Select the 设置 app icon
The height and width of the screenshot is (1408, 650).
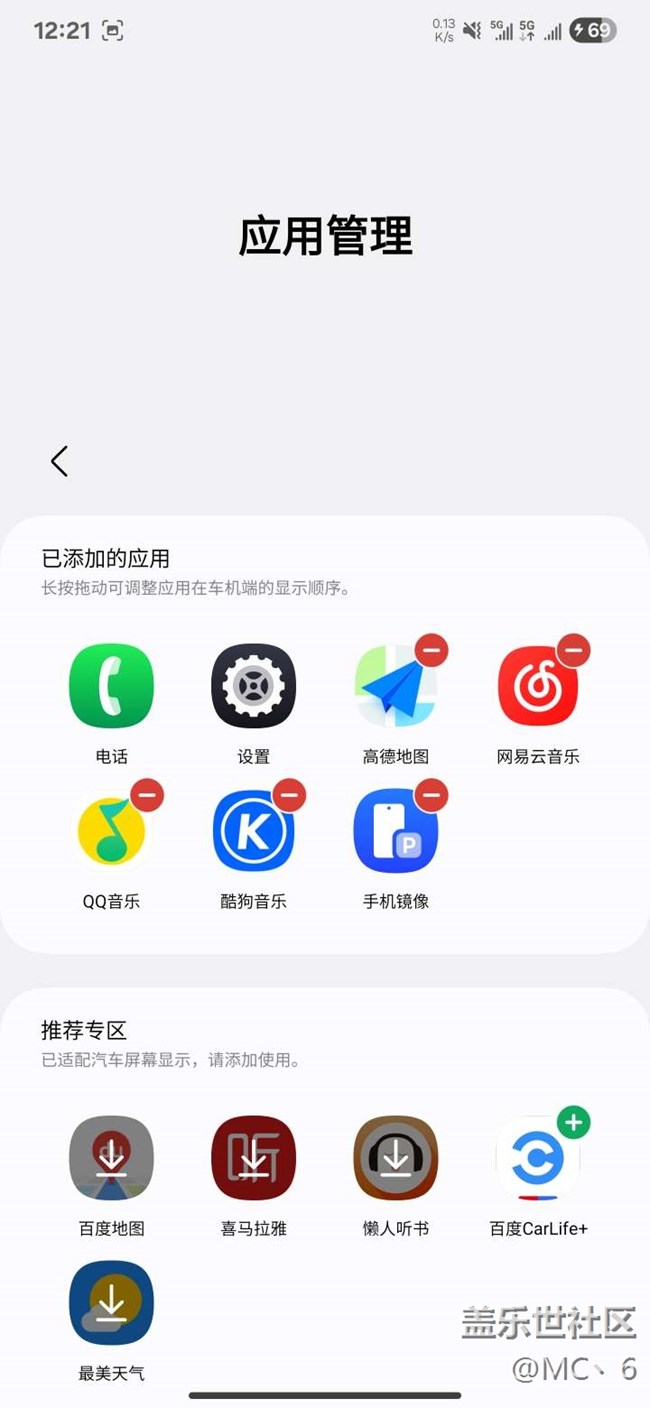pyautogui.click(x=253, y=686)
